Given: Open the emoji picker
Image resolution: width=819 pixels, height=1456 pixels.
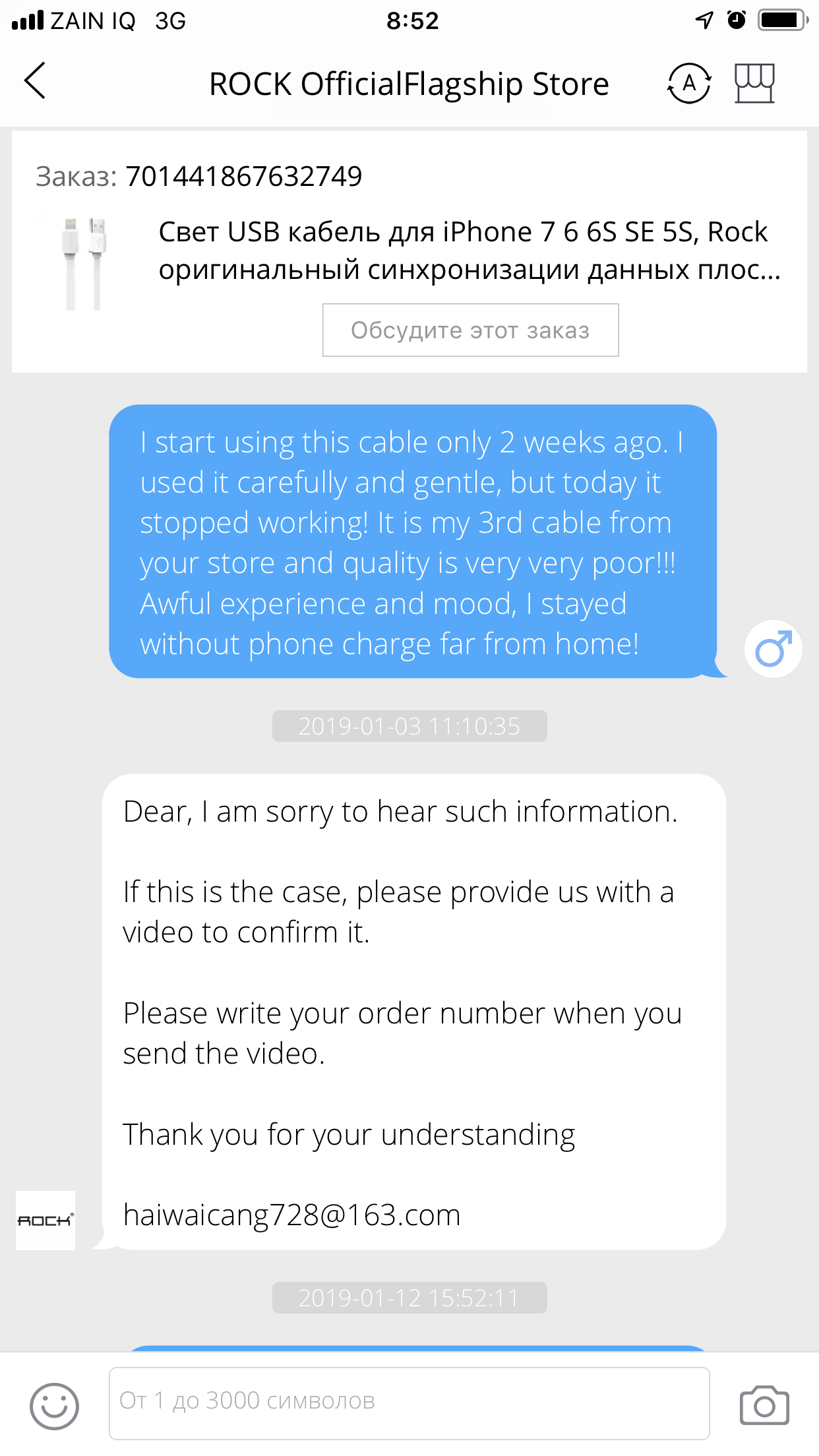Looking at the screenshot, I should (54, 1405).
